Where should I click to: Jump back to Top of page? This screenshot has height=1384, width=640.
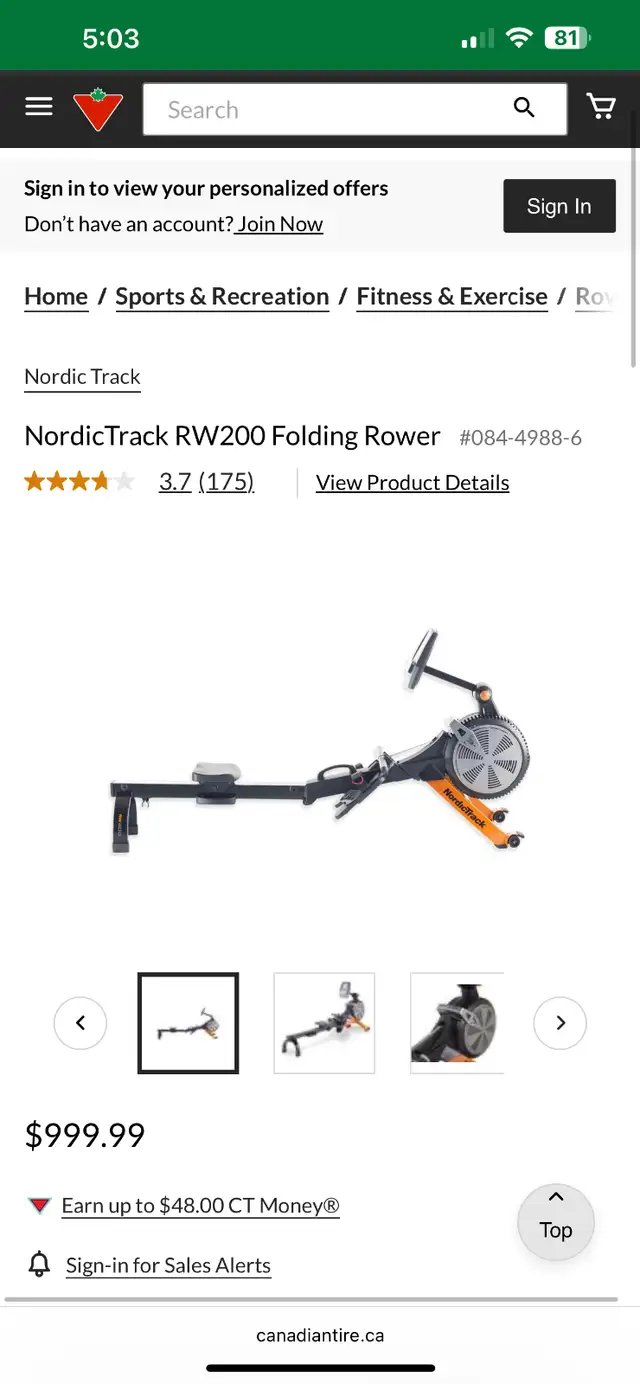[x=556, y=1220]
